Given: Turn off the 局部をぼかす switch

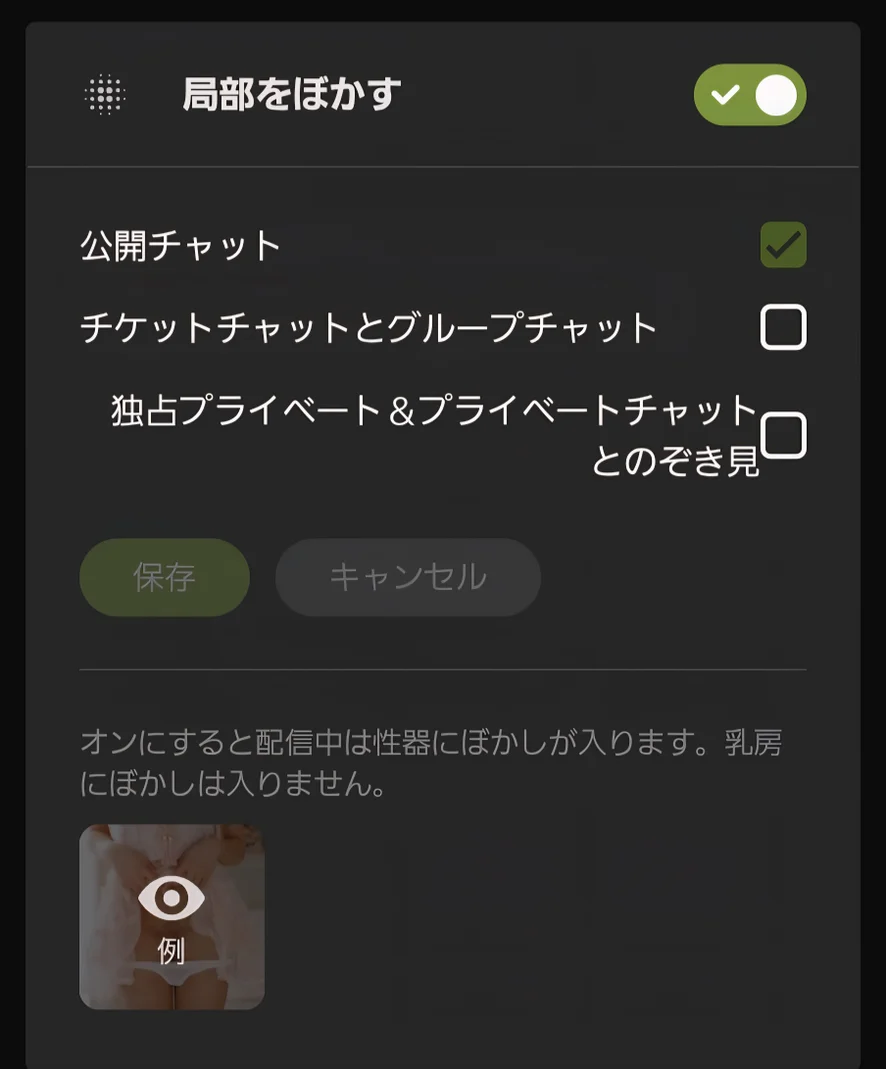Looking at the screenshot, I should [750, 95].
